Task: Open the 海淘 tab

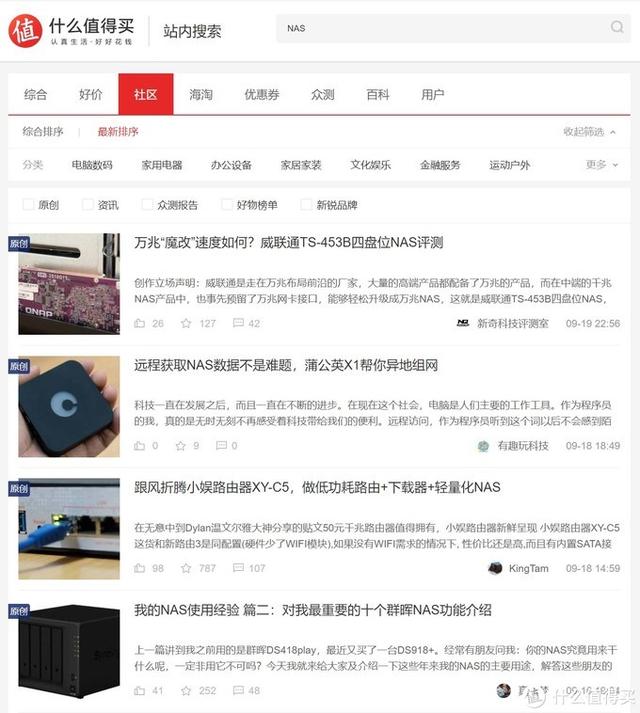Action: tap(201, 94)
